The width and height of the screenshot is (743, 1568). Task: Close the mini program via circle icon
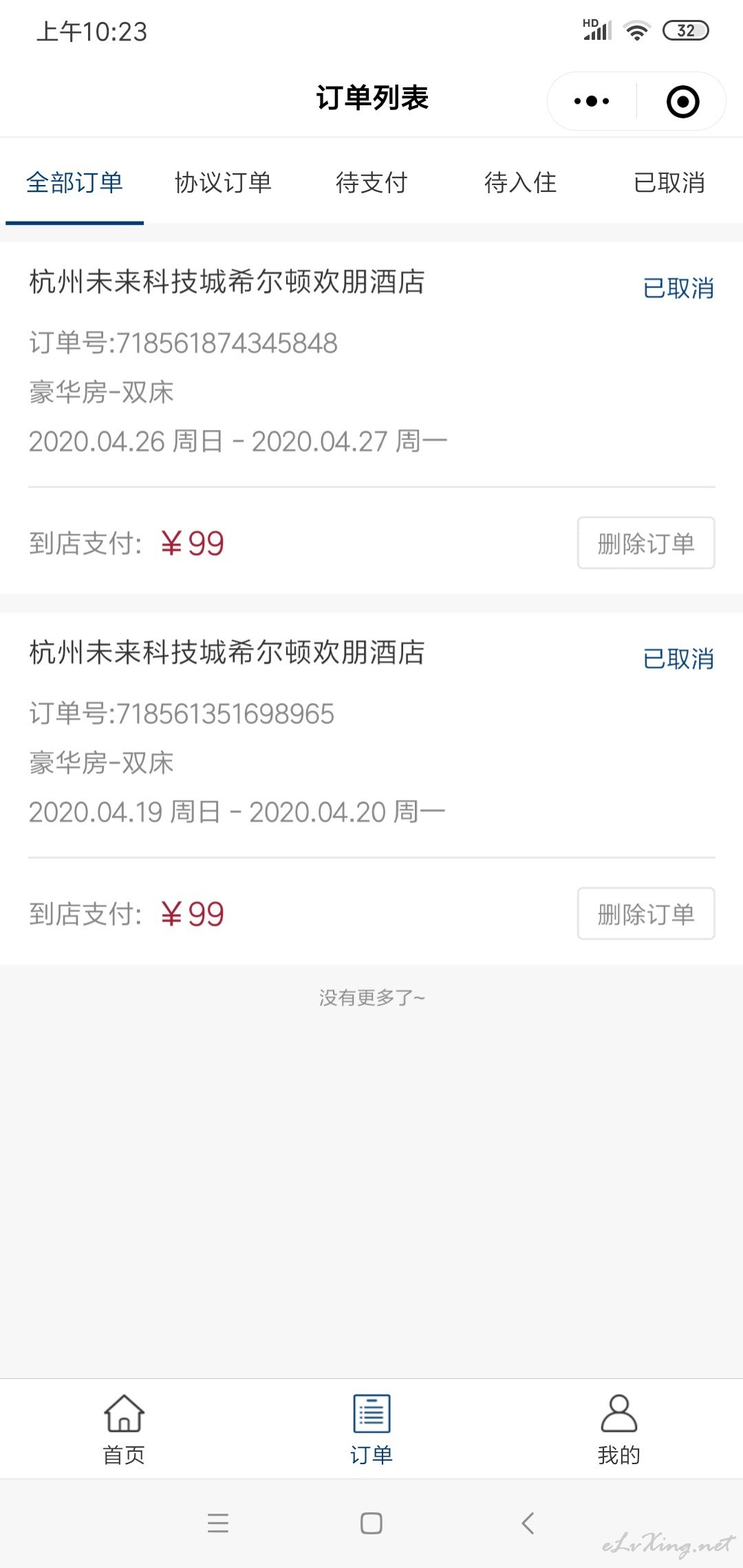(682, 101)
